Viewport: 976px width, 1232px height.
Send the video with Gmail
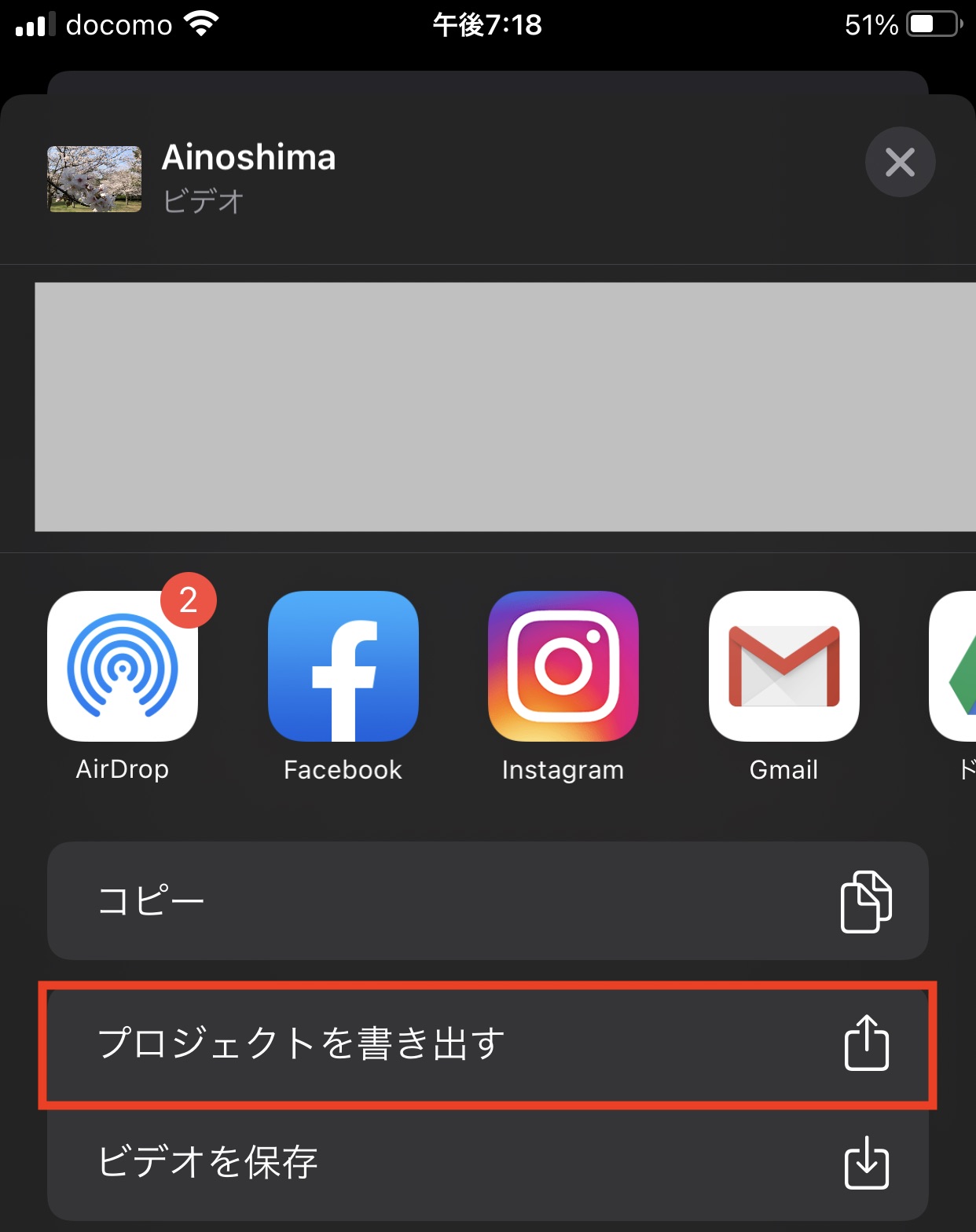tap(783, 666)
